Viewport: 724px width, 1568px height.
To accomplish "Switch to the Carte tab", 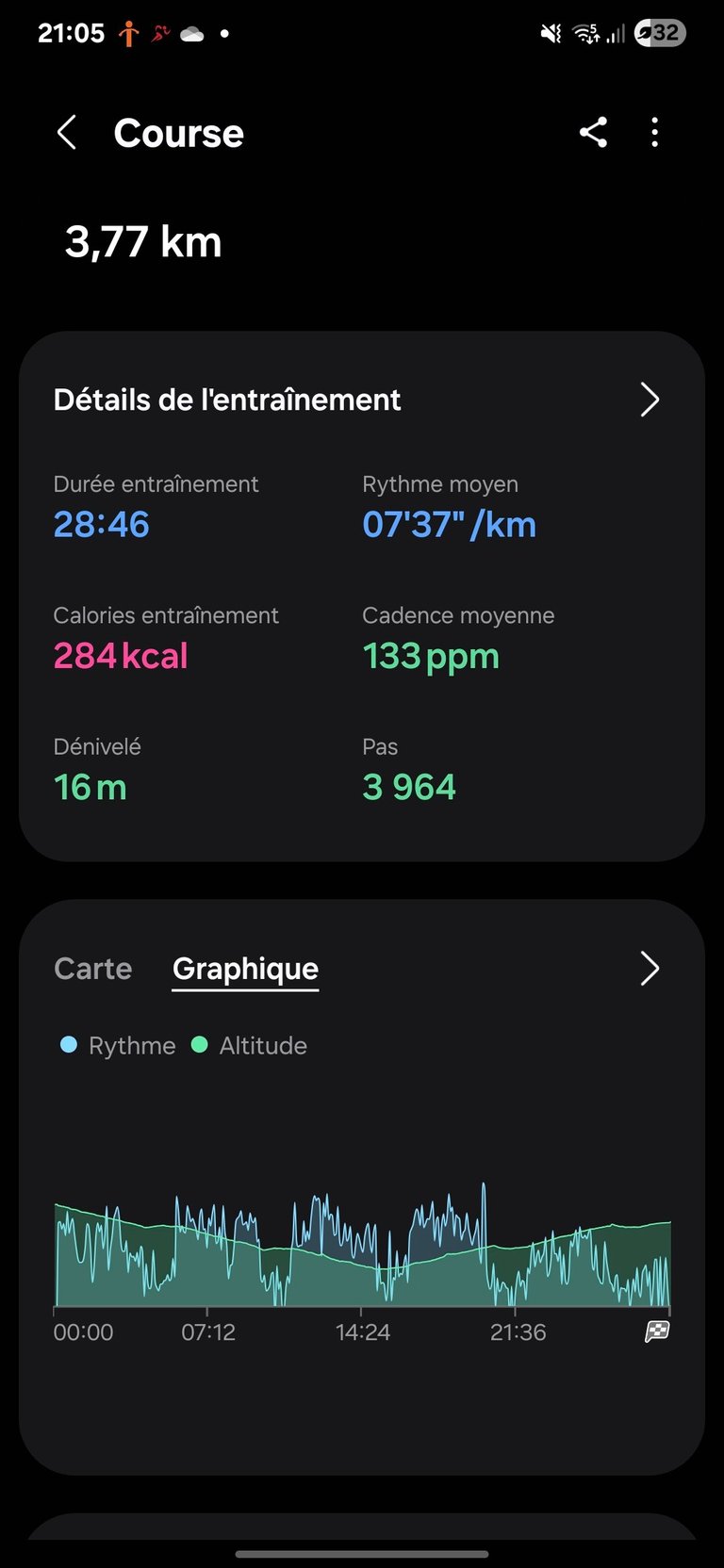I will pyautogui.click(x=93, y=969).
